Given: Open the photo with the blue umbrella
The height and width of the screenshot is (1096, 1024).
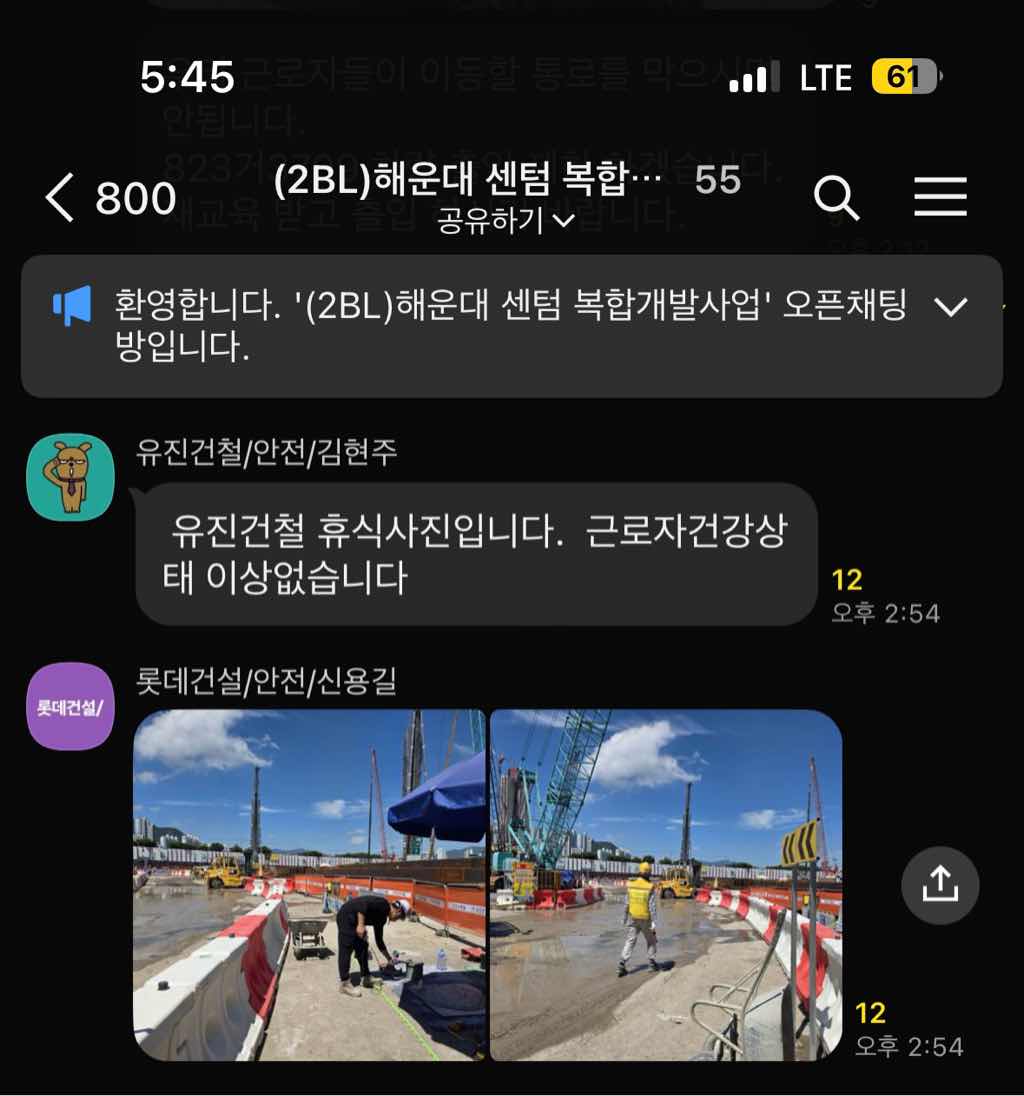Looking at the screenshot, I should coord(310,885).
